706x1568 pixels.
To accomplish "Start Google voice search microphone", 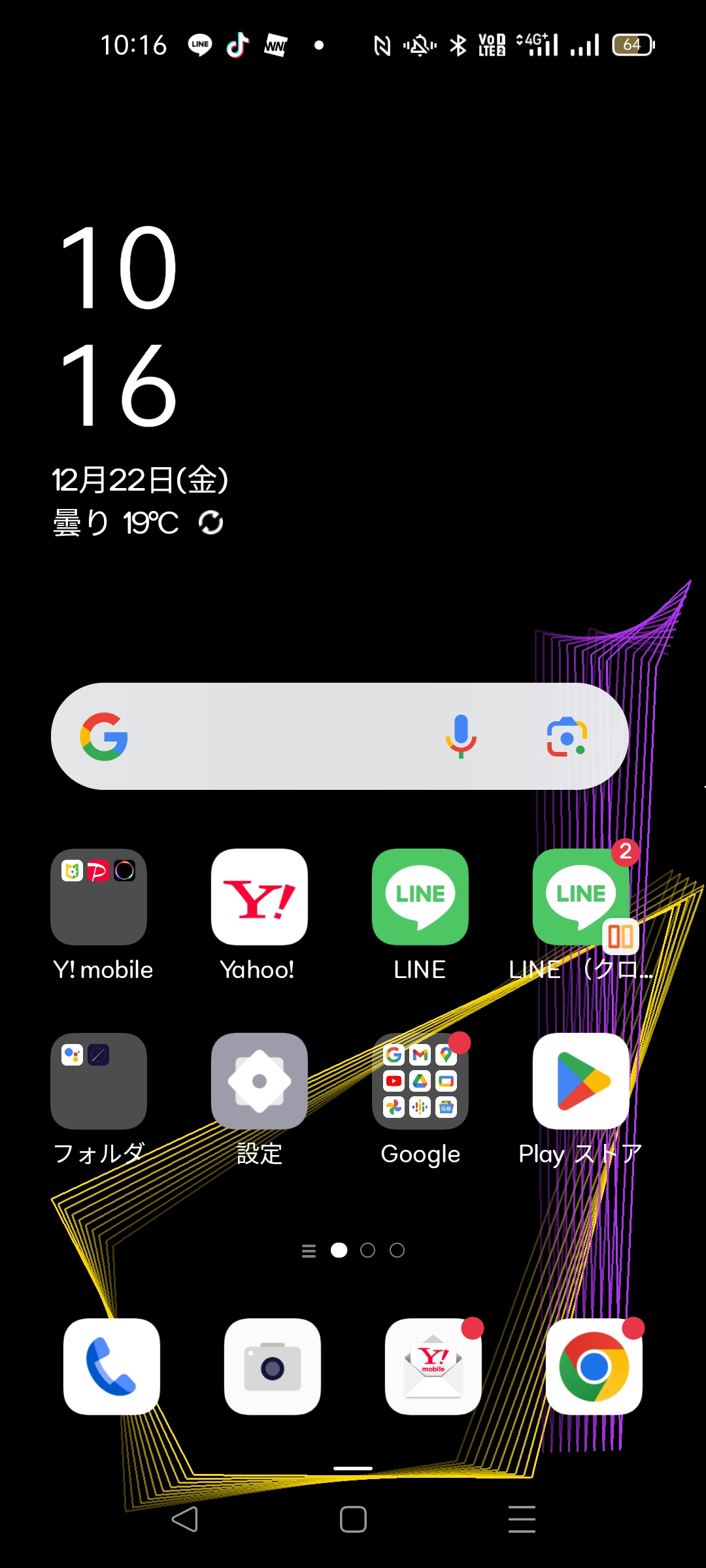I will point(461,736).
